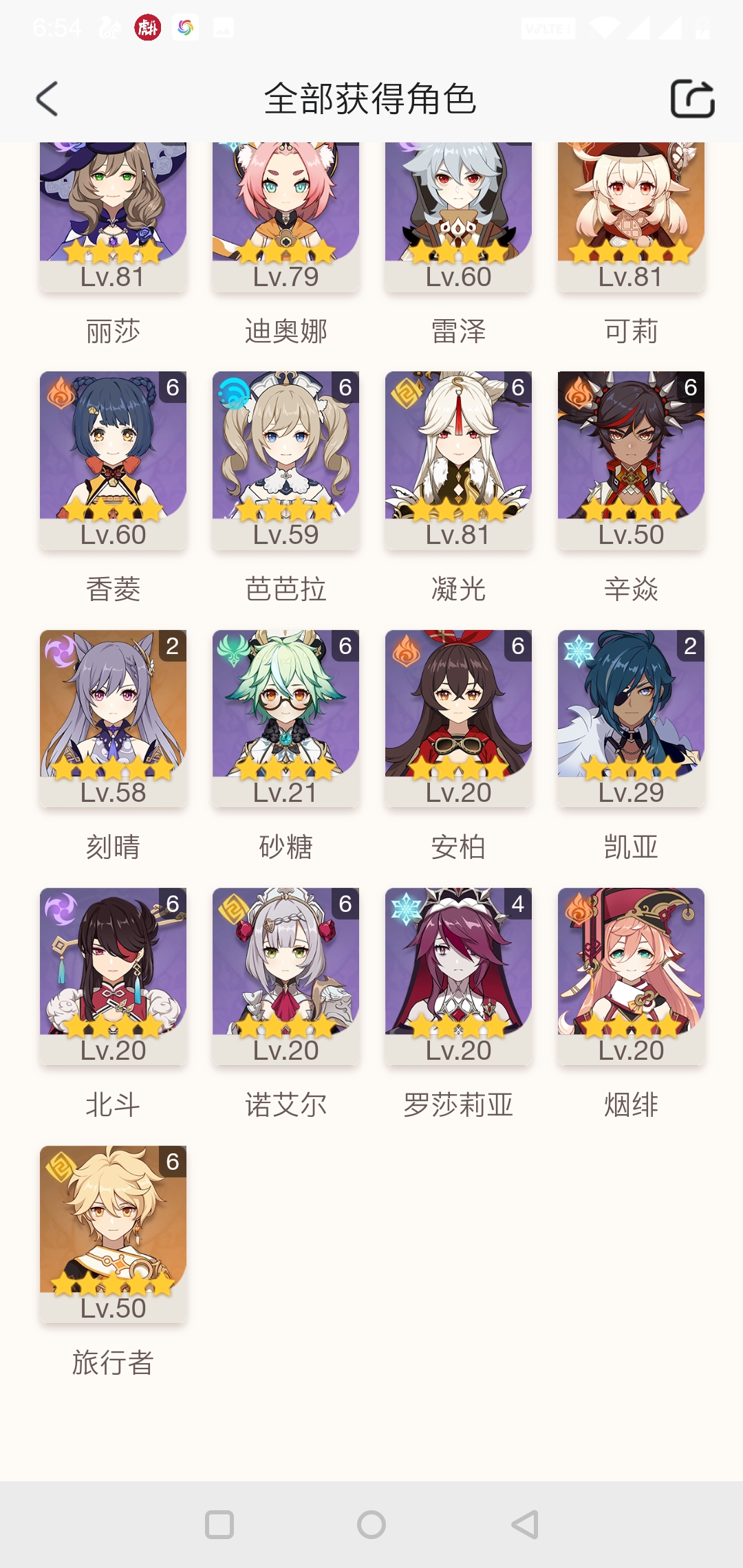The width and height of the screenshot is (743, 1568).
Task: Open 凯亚 character card
Action: 631,717
